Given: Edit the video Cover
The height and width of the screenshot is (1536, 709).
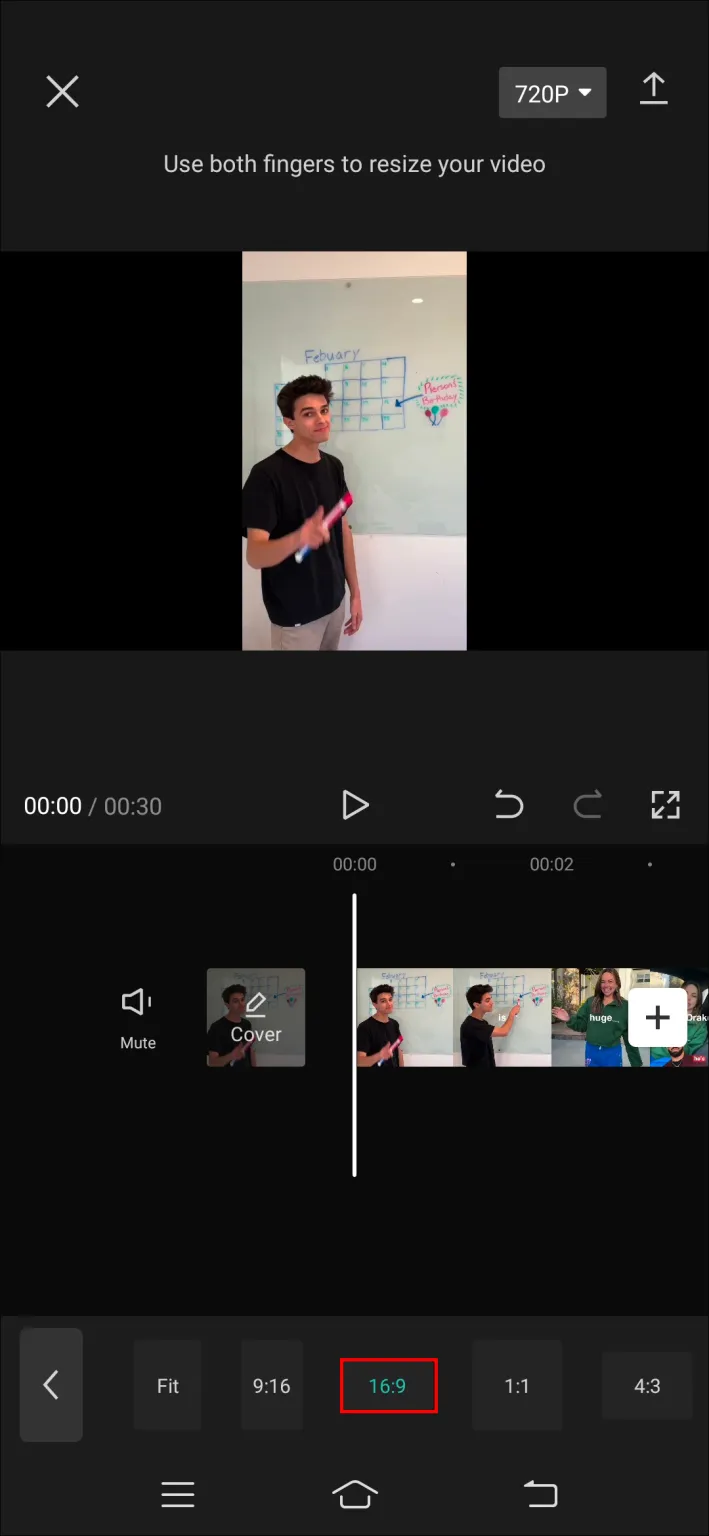Looking at the screenshot, I should 256,1017.
